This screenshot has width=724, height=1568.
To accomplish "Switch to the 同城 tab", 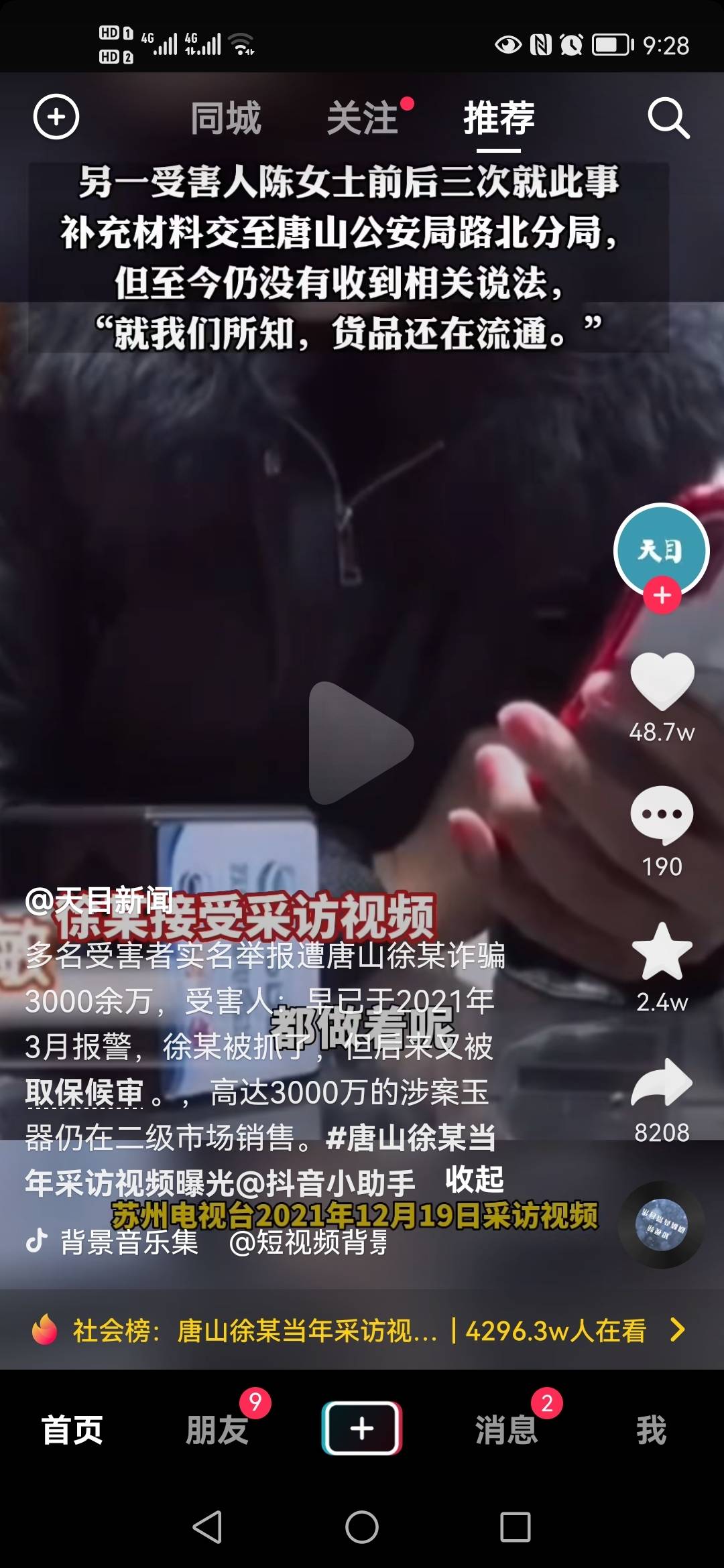I will click(225, 118).
